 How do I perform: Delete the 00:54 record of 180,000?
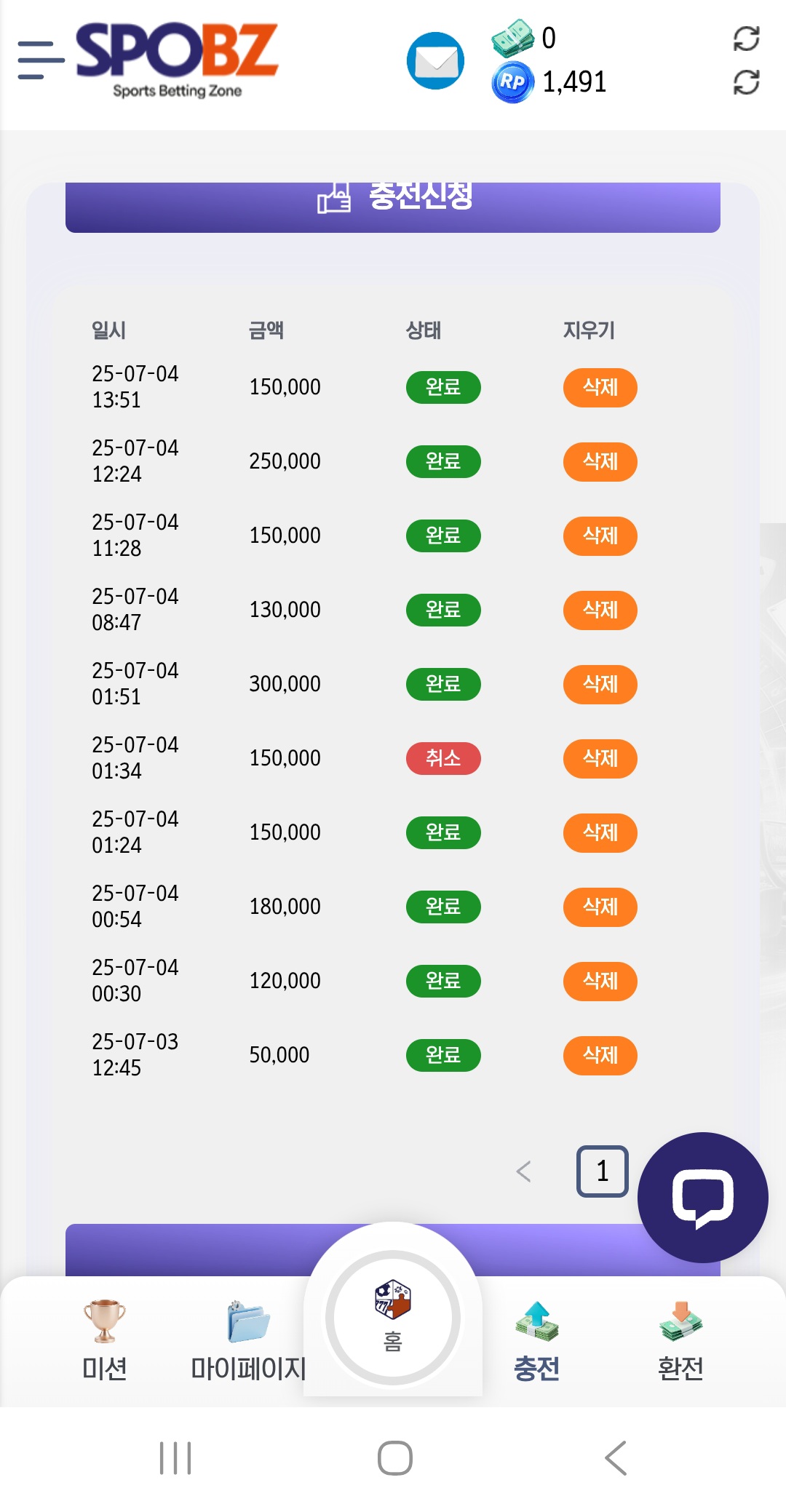coord(600,907)
